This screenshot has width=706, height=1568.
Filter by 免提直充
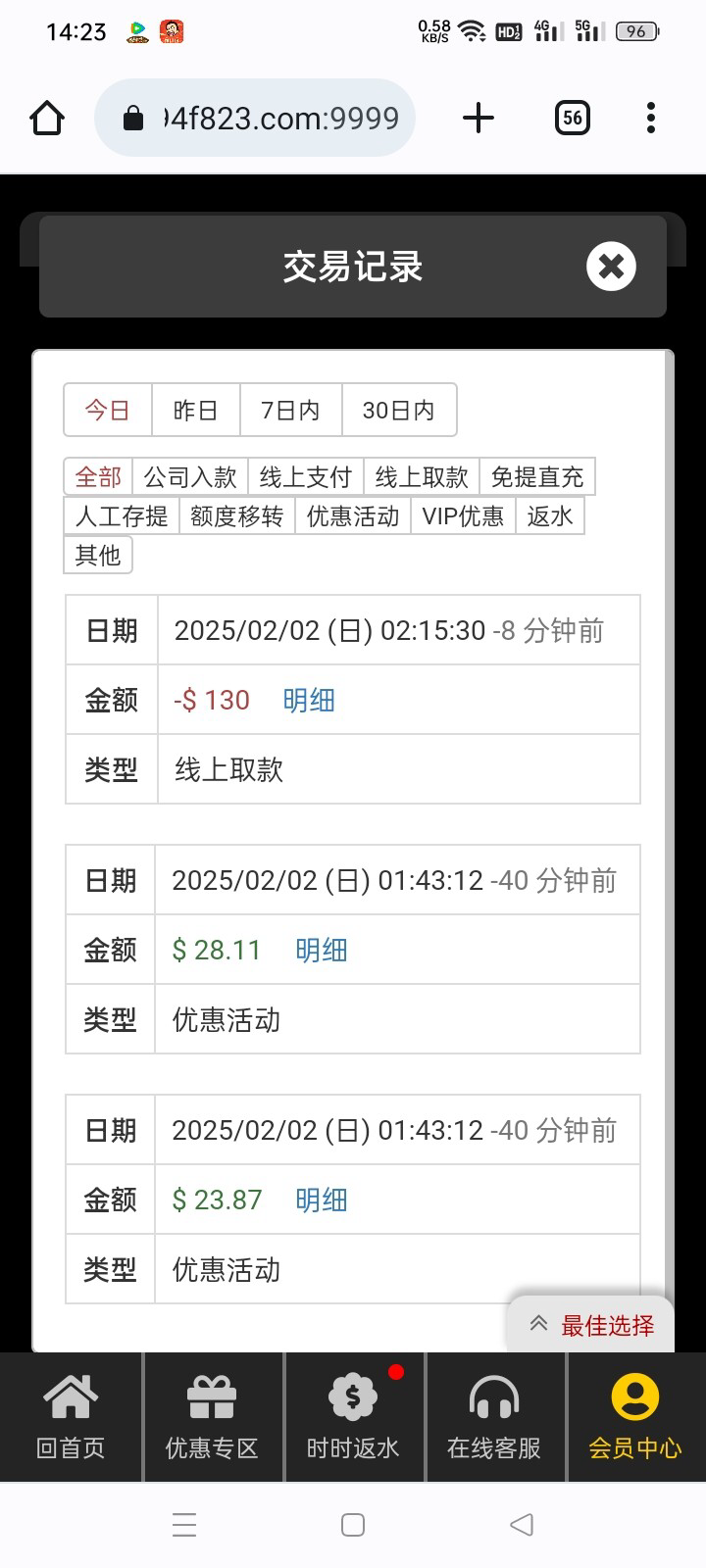click(x=537, y=477)
